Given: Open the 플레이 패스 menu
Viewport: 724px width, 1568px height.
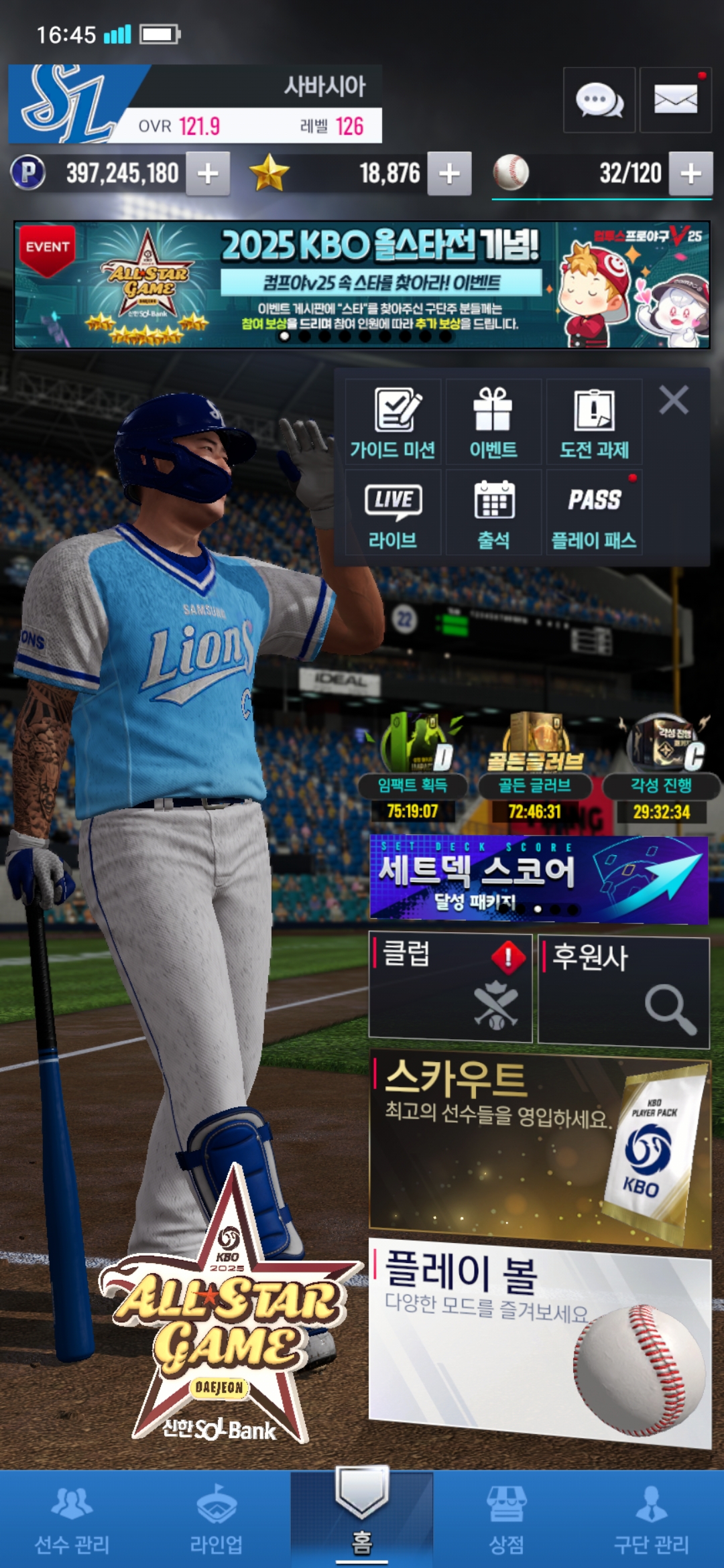Looking at the screenshot, I should tap(594, 513).
